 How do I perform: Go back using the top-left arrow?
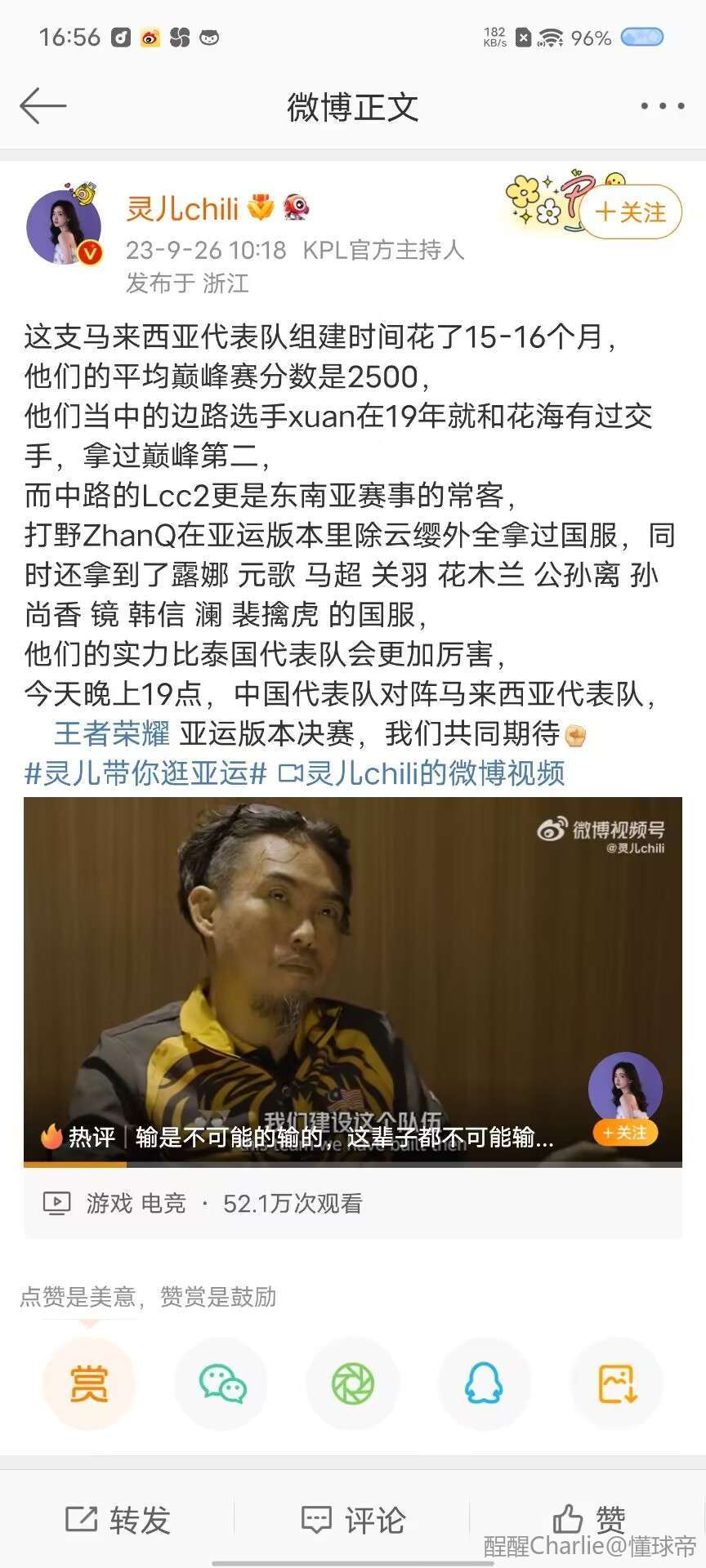(x=42, y=106)
